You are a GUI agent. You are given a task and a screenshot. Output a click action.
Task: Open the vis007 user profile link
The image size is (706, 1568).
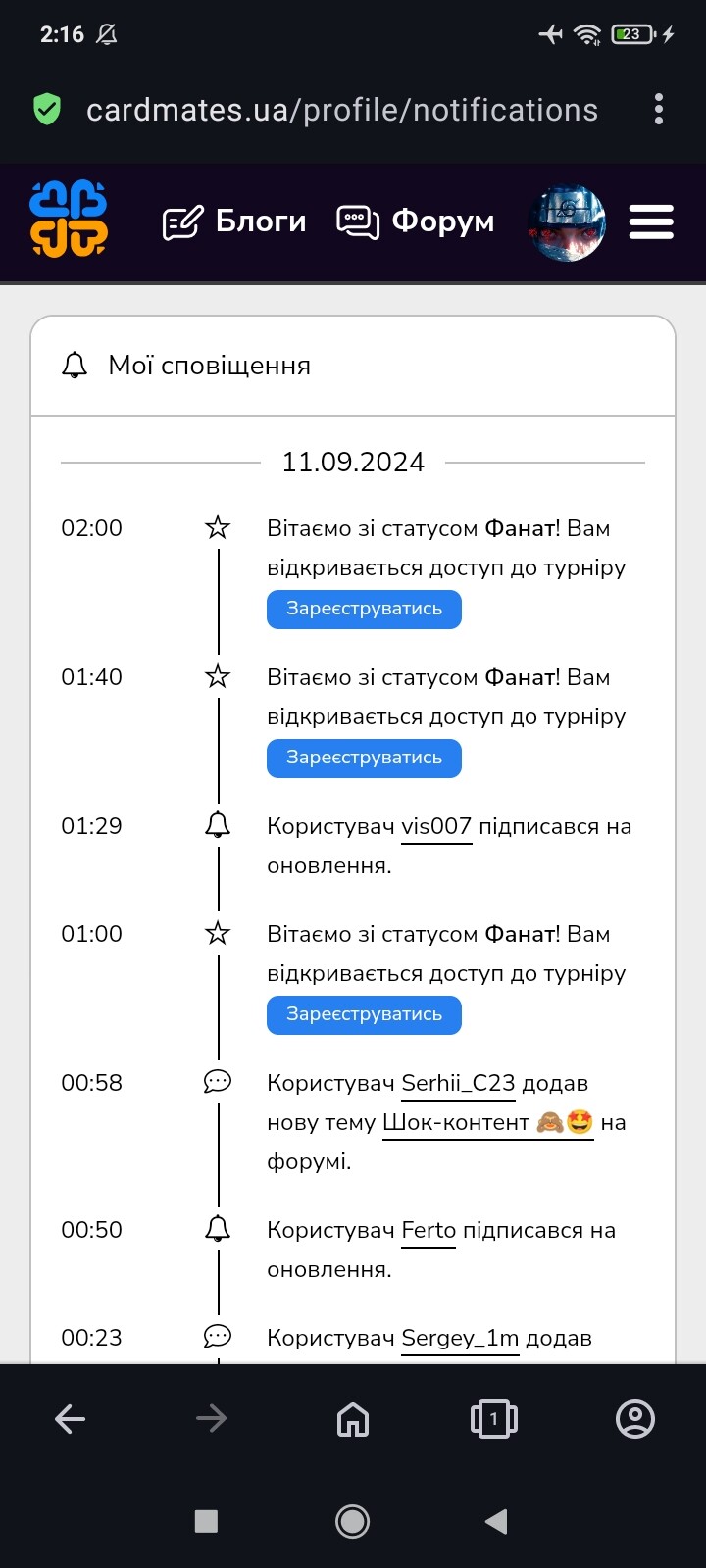coord(436,827)
